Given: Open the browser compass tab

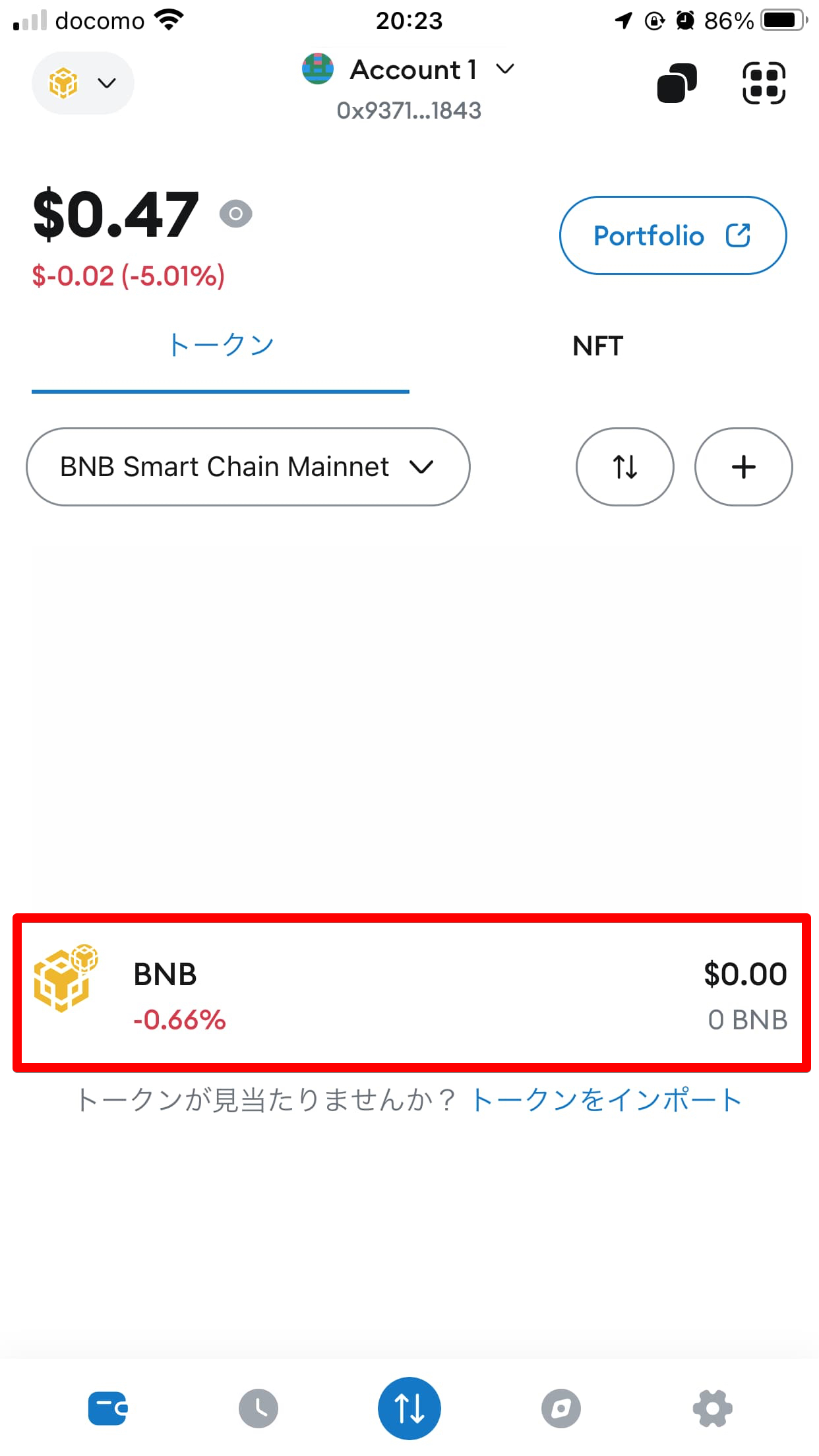Looking at the screenshot, I should (561, 1409).
